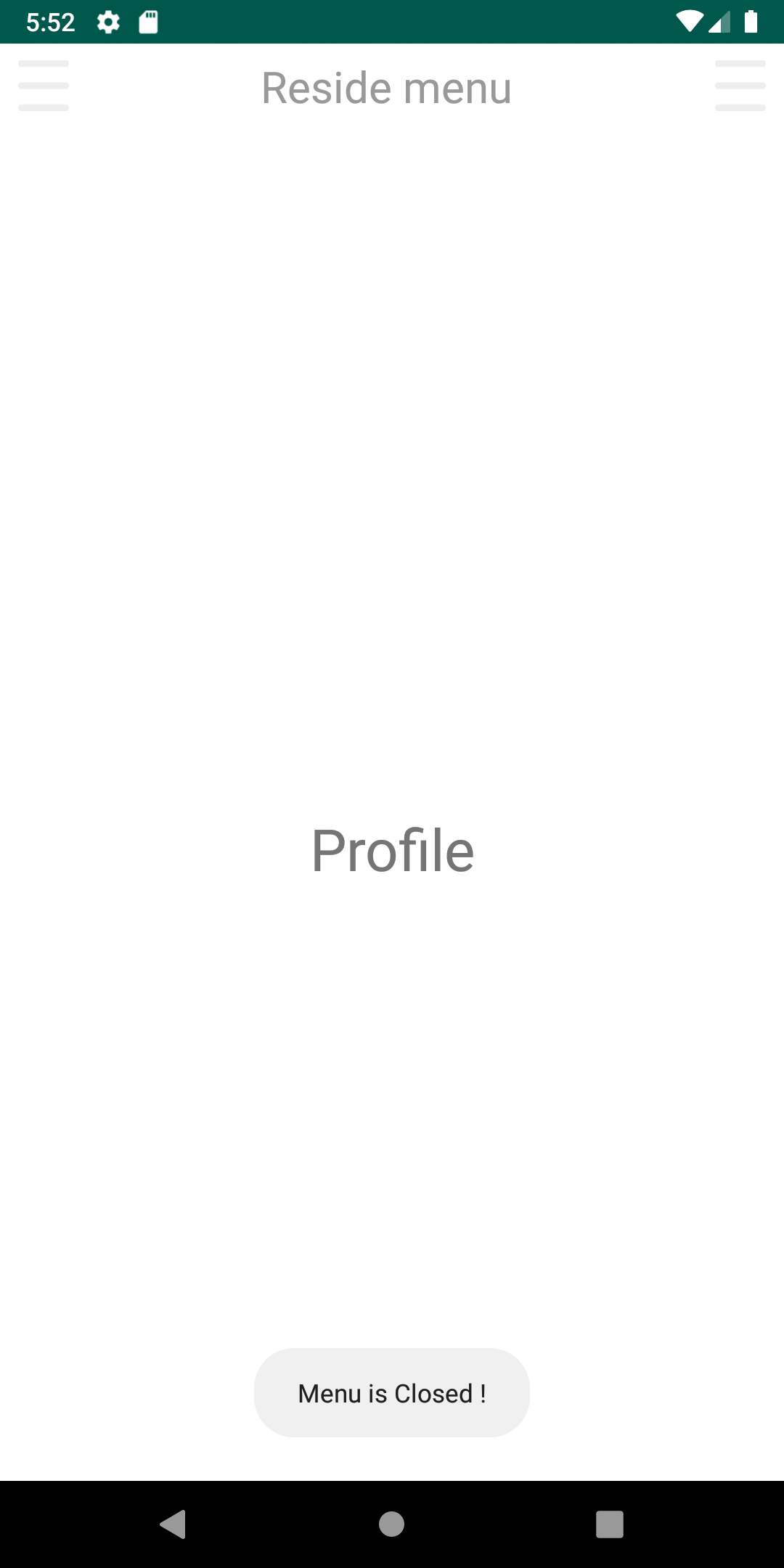Open the Profile screen label
This screenshot has width=784, height=1568.
click(x=392, y=851)
